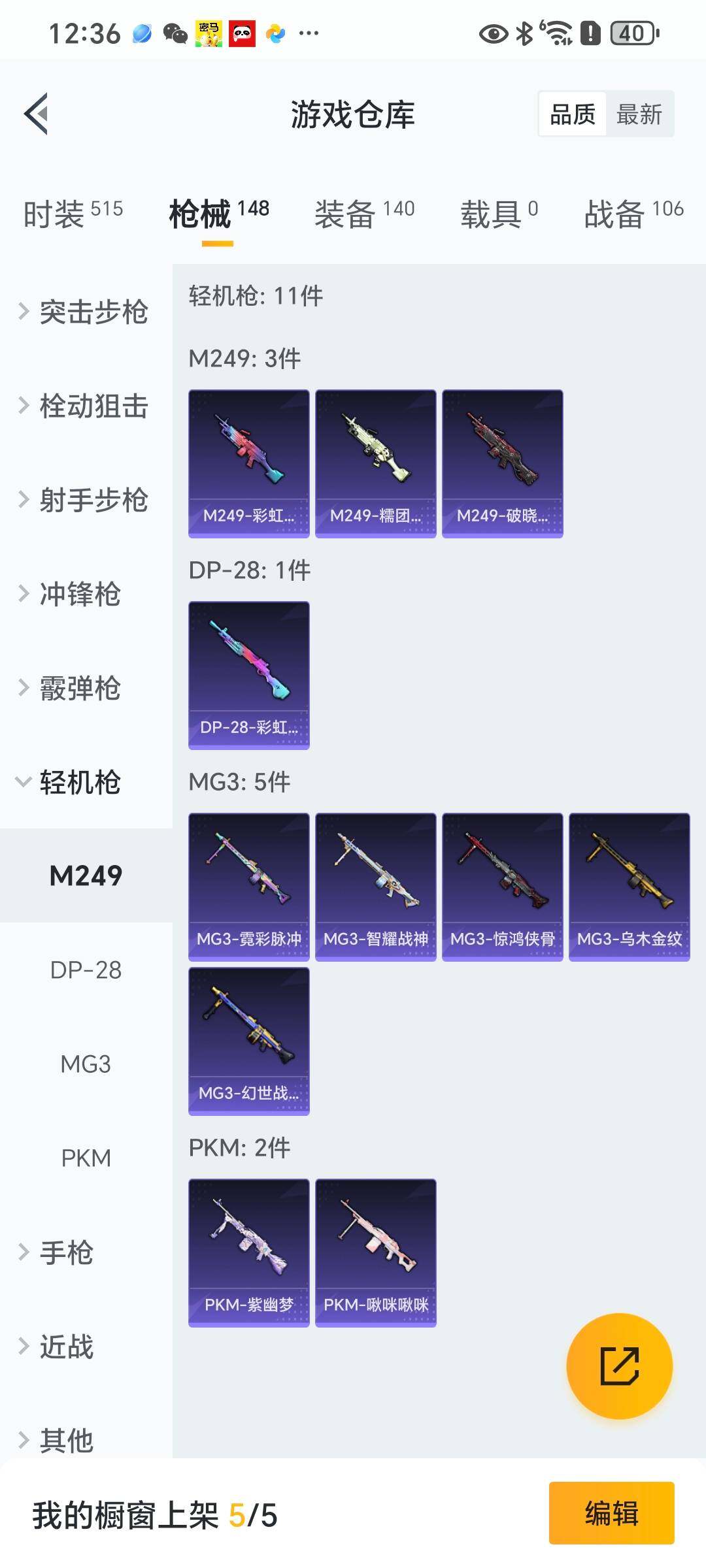Open the M249-糯团 skin tile
Screen dimensions: 706x1568
[375, 463]
